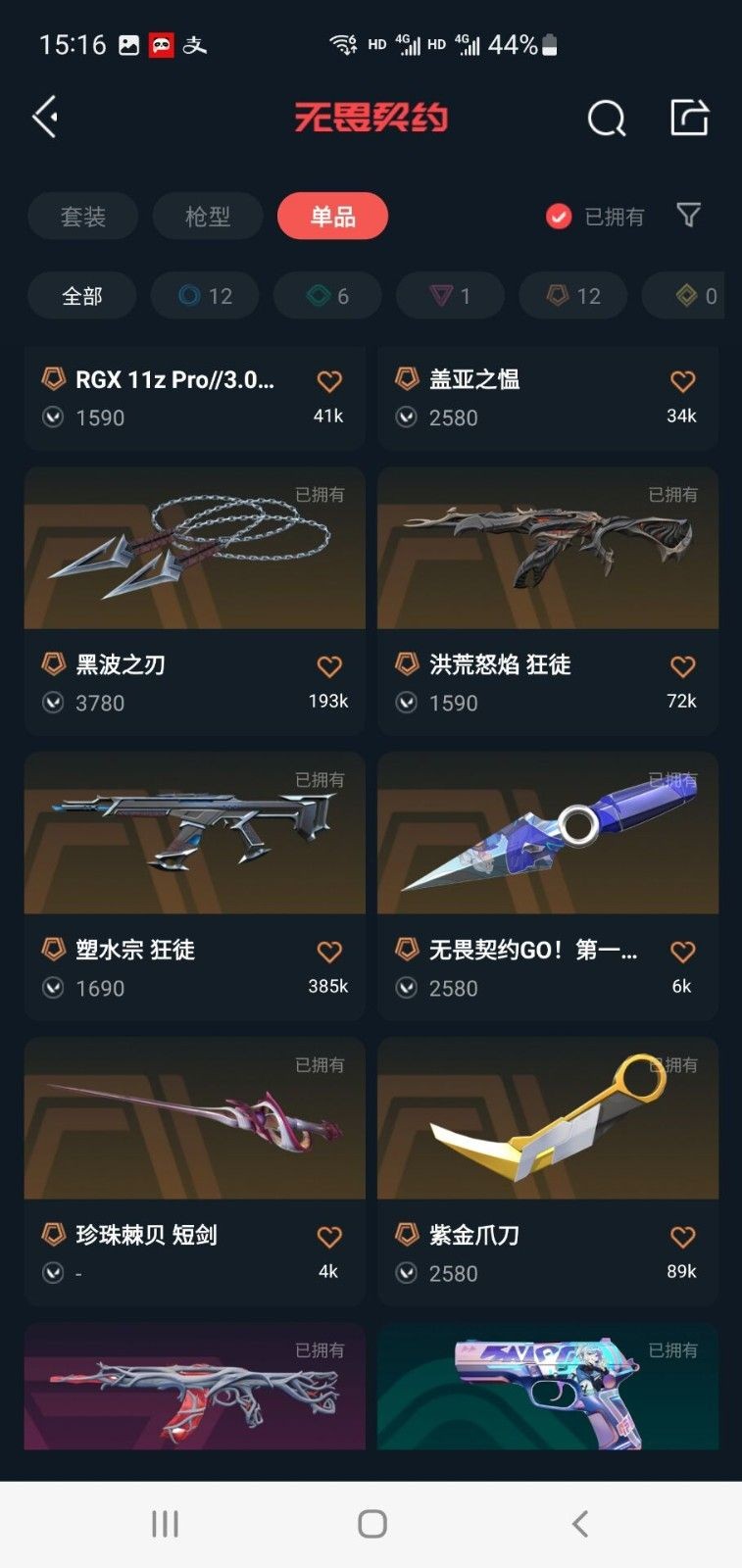Like the 塑水宗 狂徒 skin

pos(329,952)
